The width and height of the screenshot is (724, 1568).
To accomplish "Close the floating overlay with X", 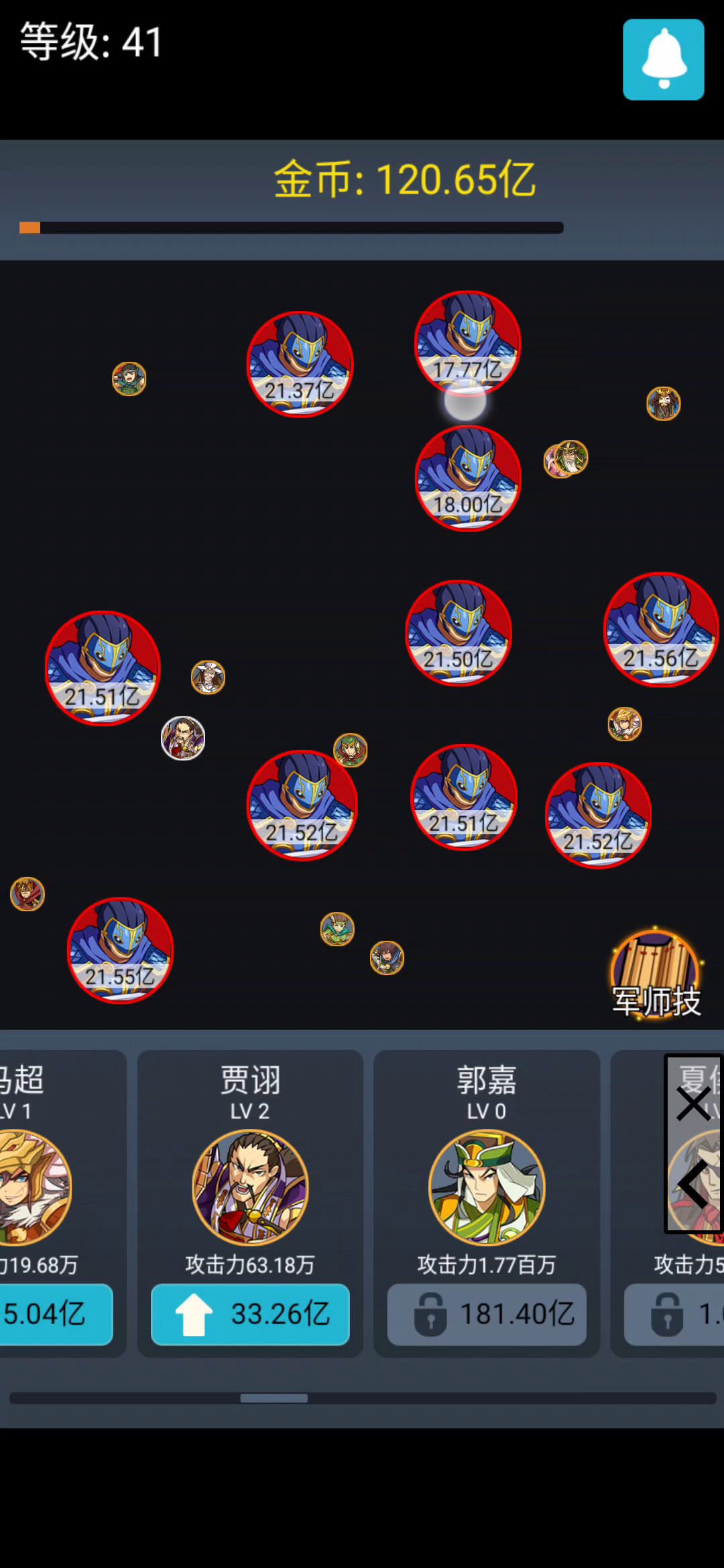I will tap(693, 1104).
